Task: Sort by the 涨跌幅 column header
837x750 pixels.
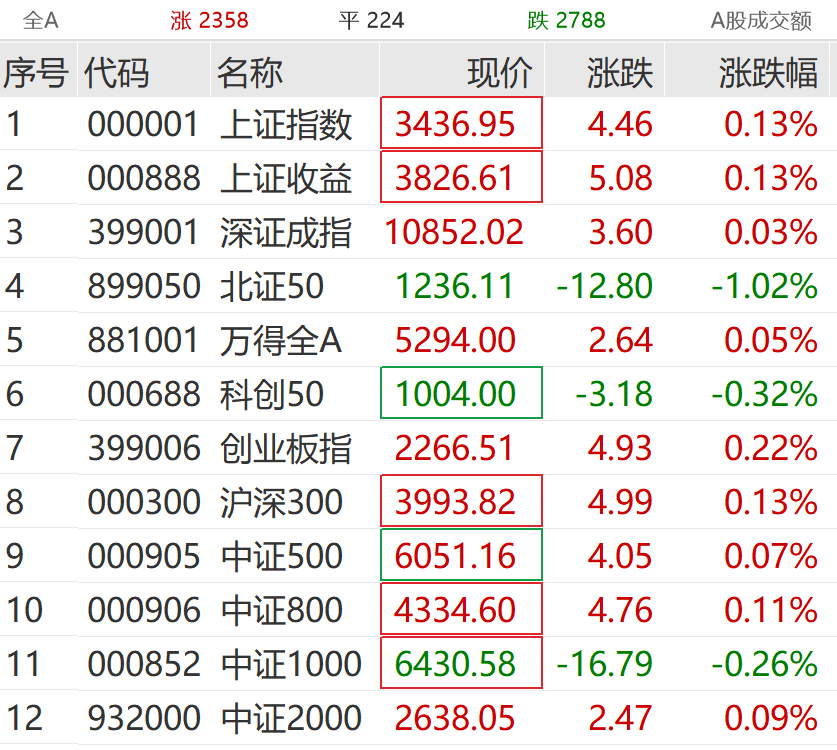Action: pos(767,72)
